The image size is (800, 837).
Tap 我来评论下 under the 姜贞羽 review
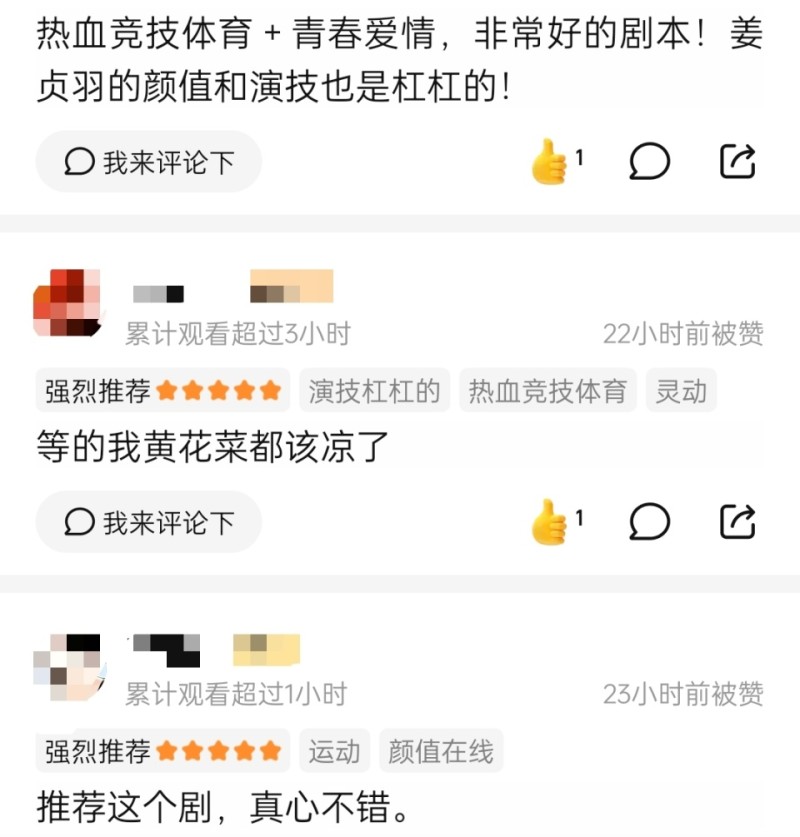[149, 162]
